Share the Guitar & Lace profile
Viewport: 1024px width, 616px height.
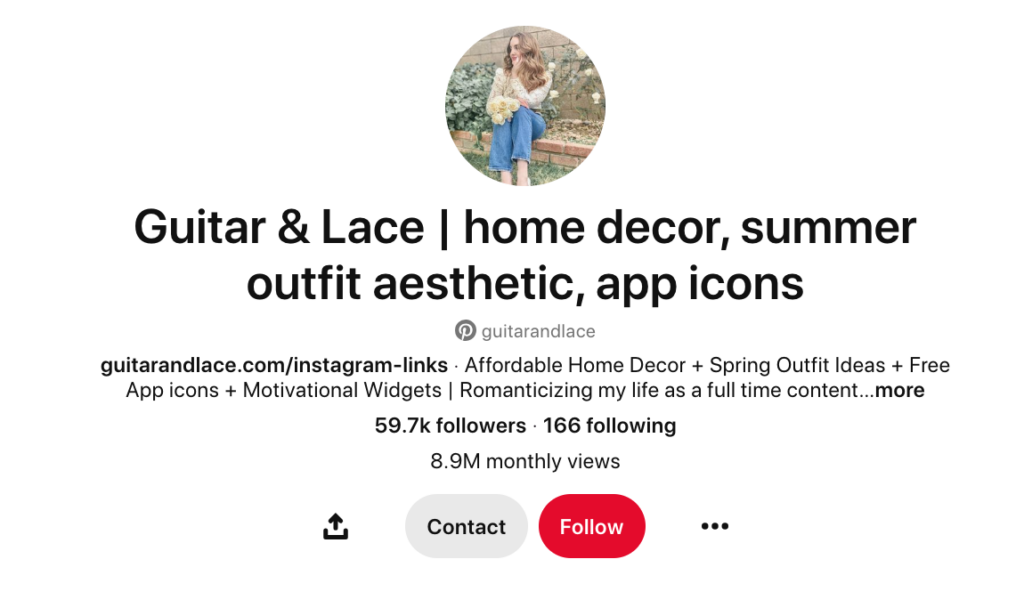[x=336, y=526]
